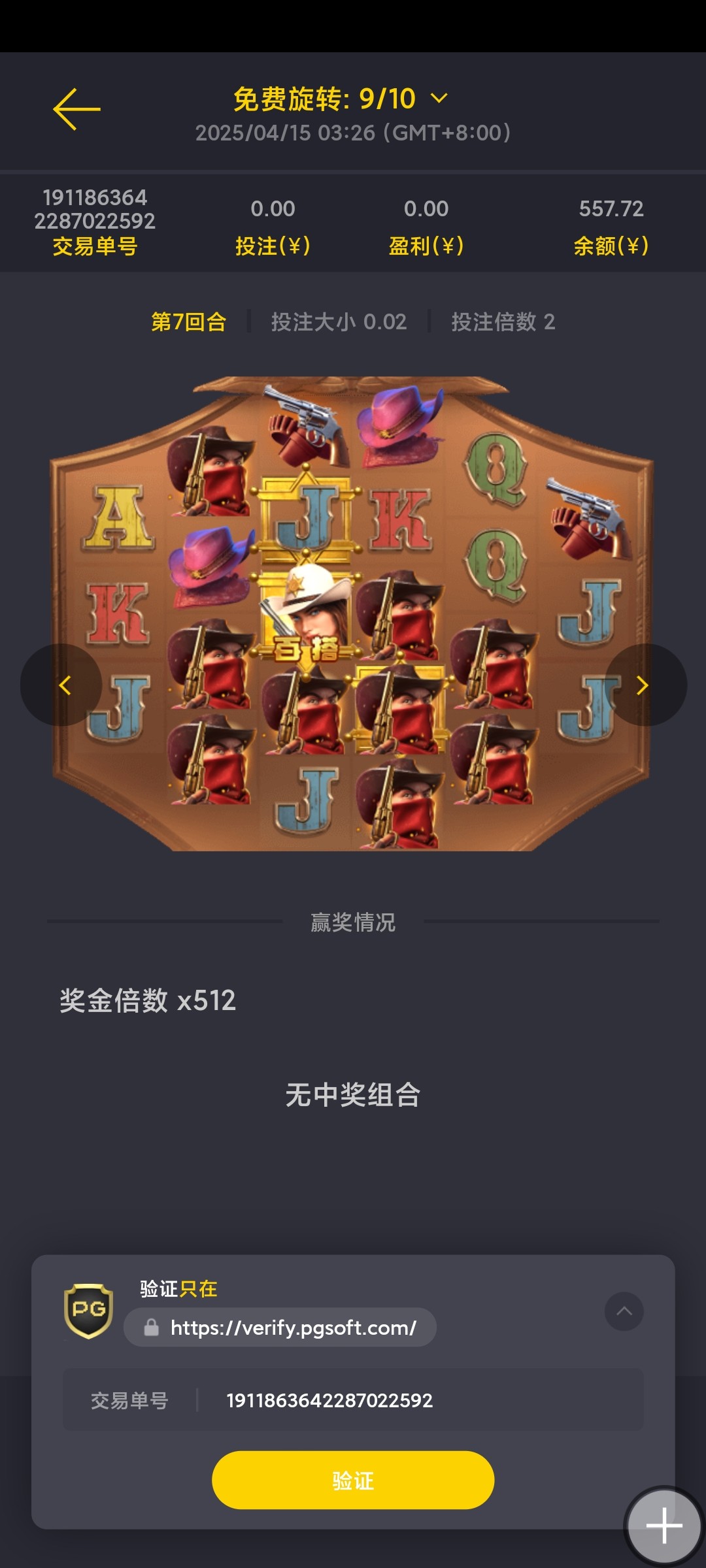Image resolution: width=706 pixels, height=1568 pixels.
Task: Tap the 交易单号 input field
Action: (x=418, y=1401)
